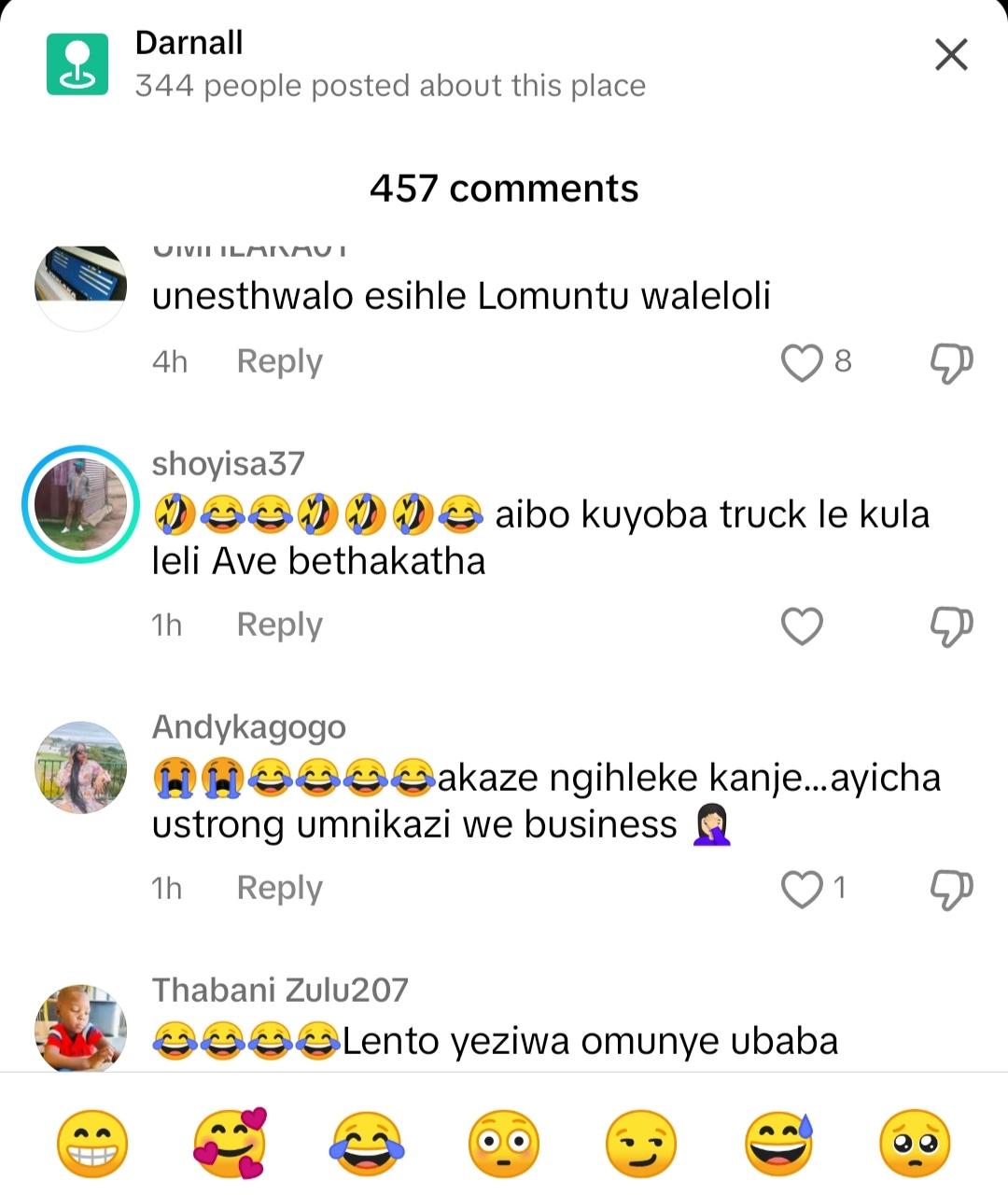This screenshot has height=1195, width=1008.
Task: Insert the tears of joy emoji
Action: point(367,1143)
